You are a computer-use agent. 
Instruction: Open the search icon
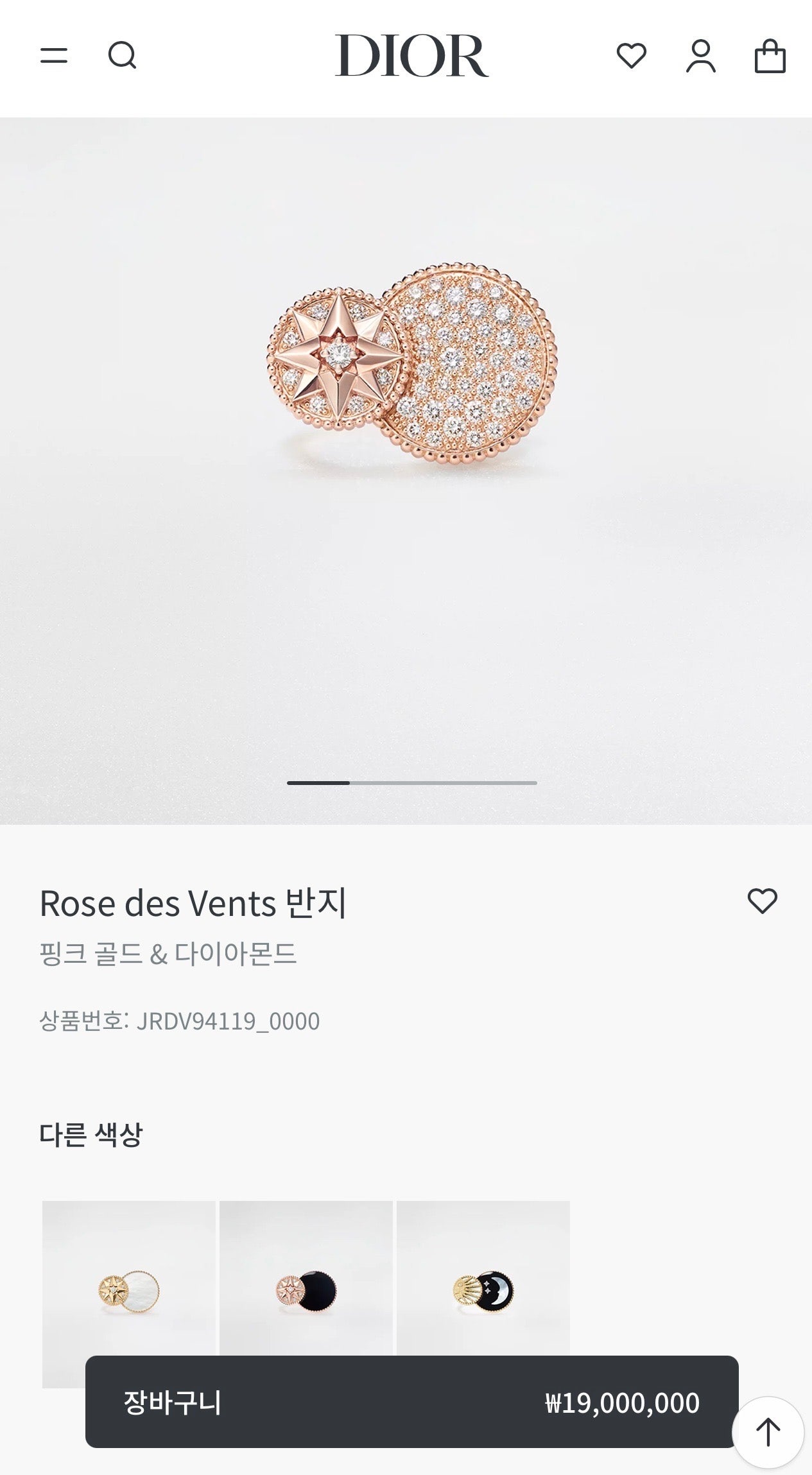122,56
